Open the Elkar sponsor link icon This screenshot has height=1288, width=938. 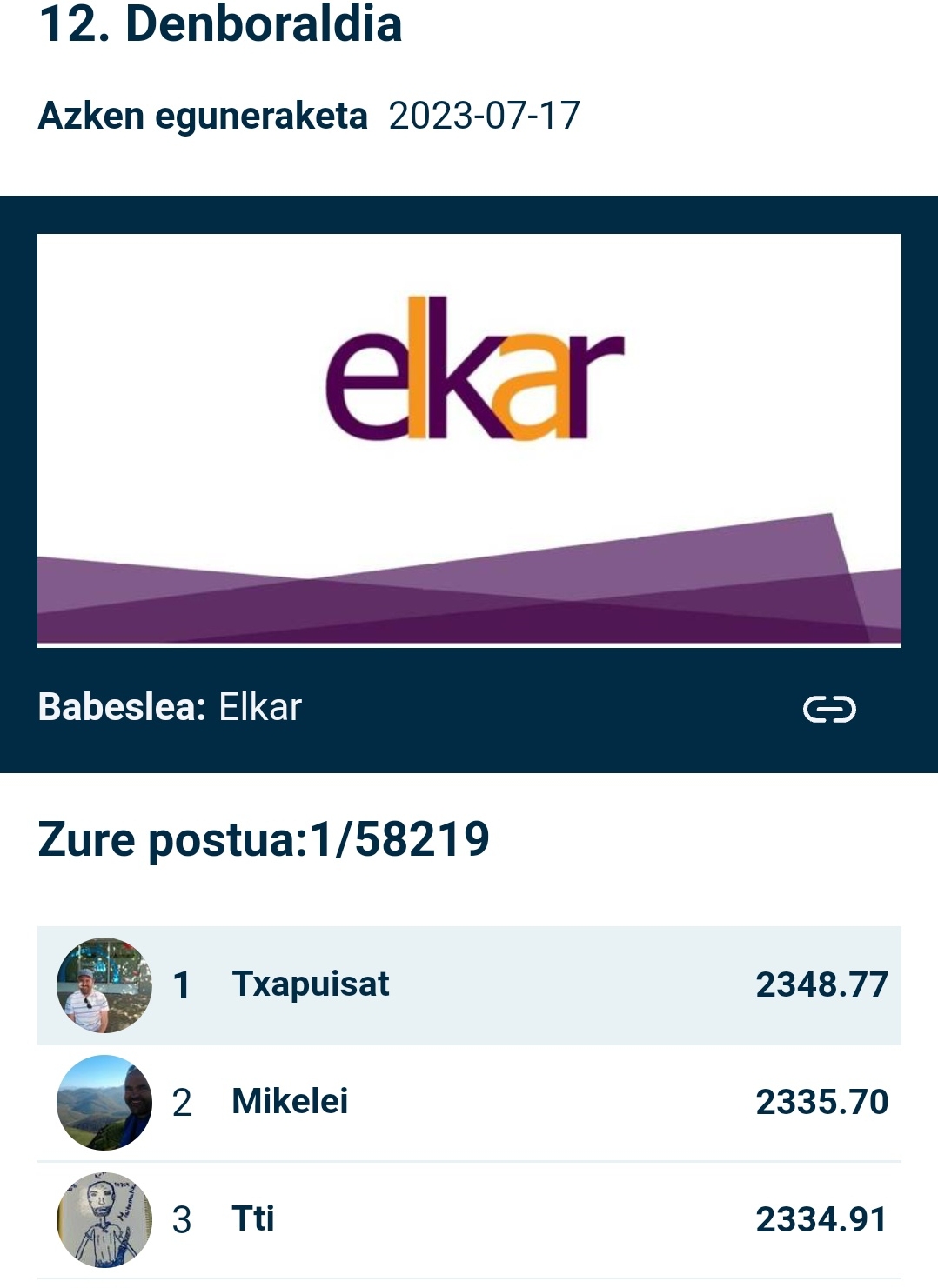[x=829, y=709]
